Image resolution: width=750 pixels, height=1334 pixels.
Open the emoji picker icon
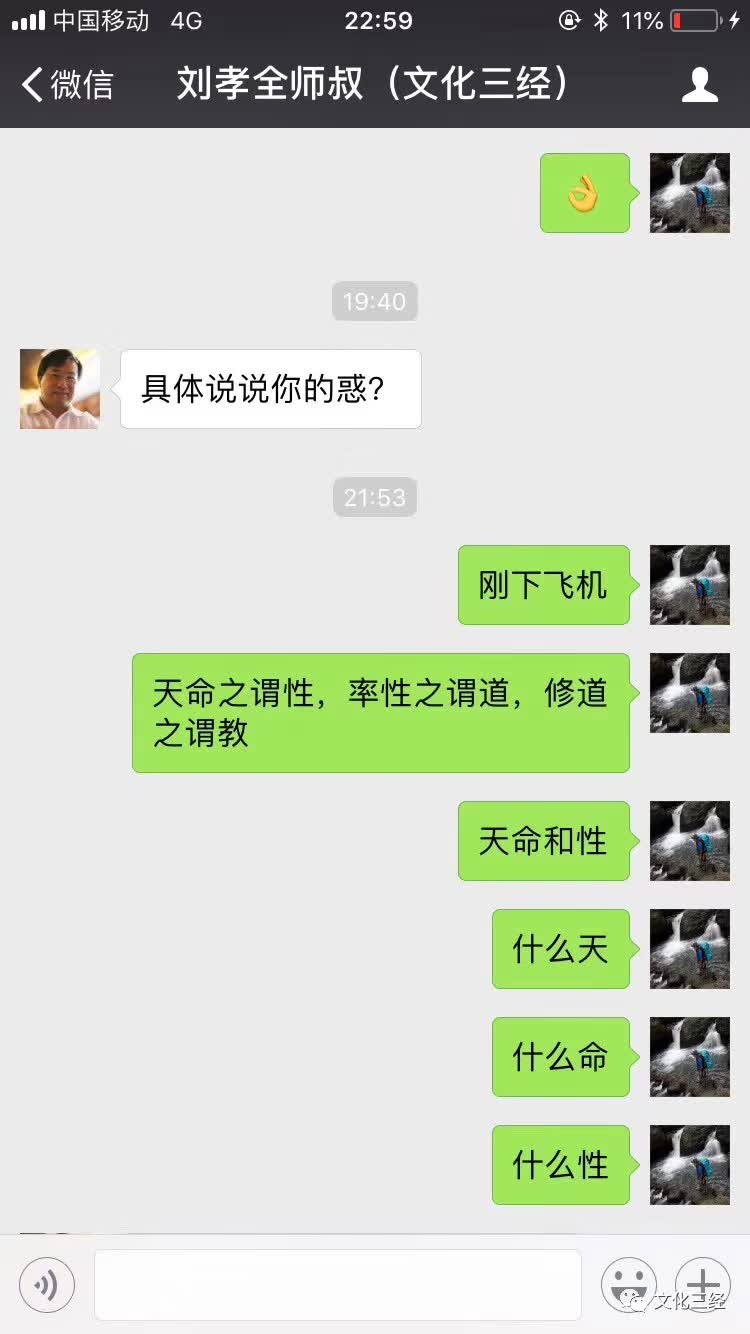(x=629, y=1285)
